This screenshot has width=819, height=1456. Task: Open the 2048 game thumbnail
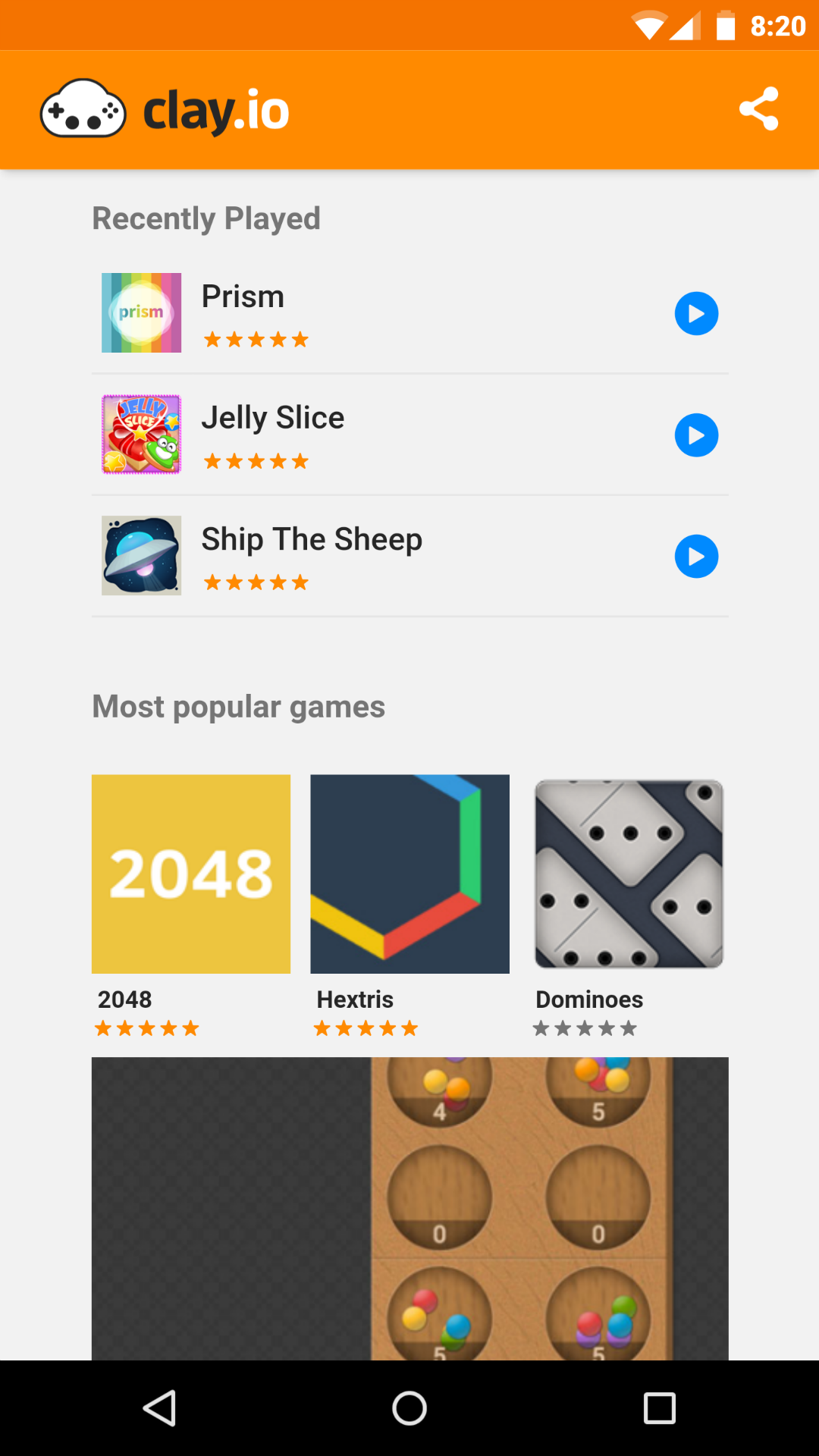pyautogui.click(x=191, y=874)
